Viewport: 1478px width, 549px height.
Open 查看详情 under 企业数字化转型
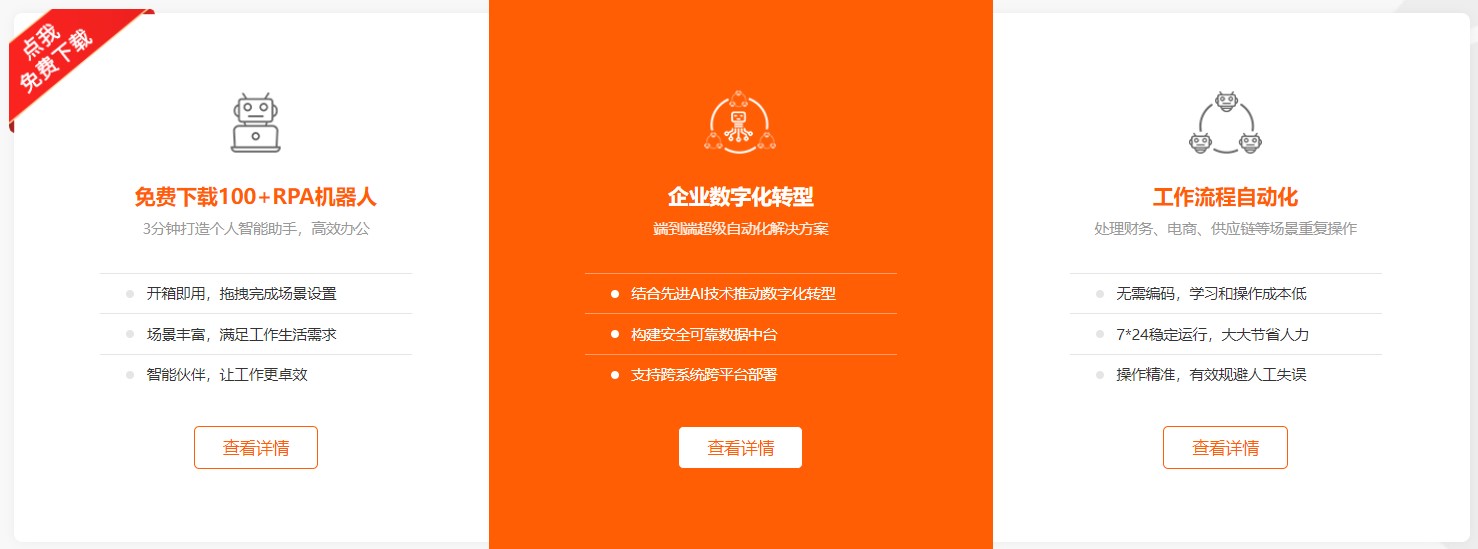coord(740,448)
